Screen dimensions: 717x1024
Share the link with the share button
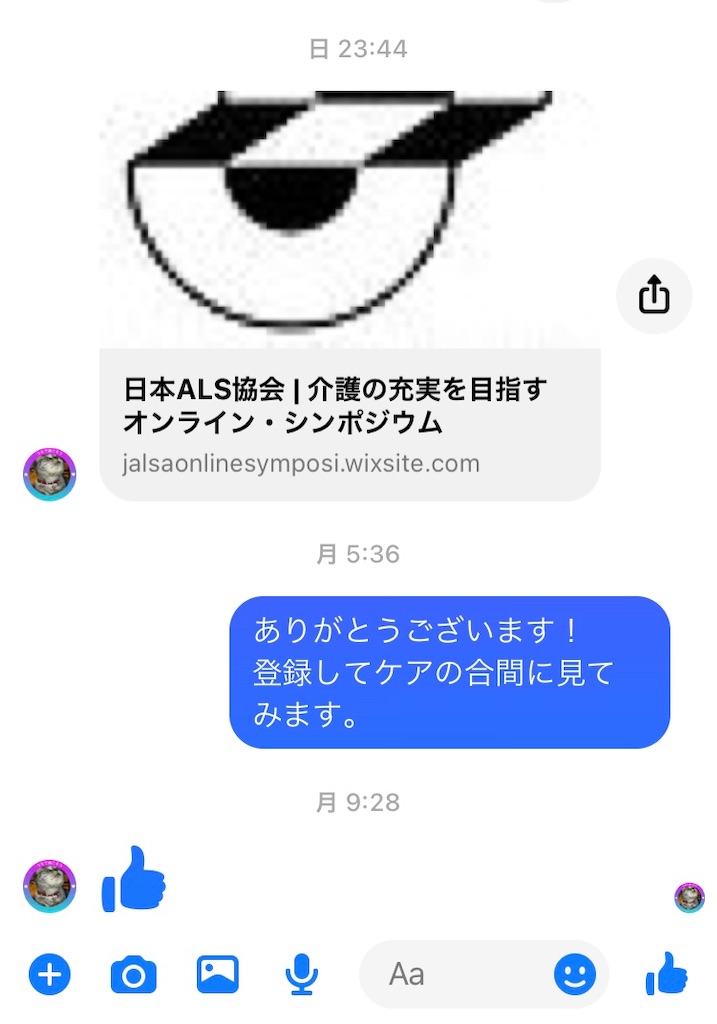coord(654,296)
